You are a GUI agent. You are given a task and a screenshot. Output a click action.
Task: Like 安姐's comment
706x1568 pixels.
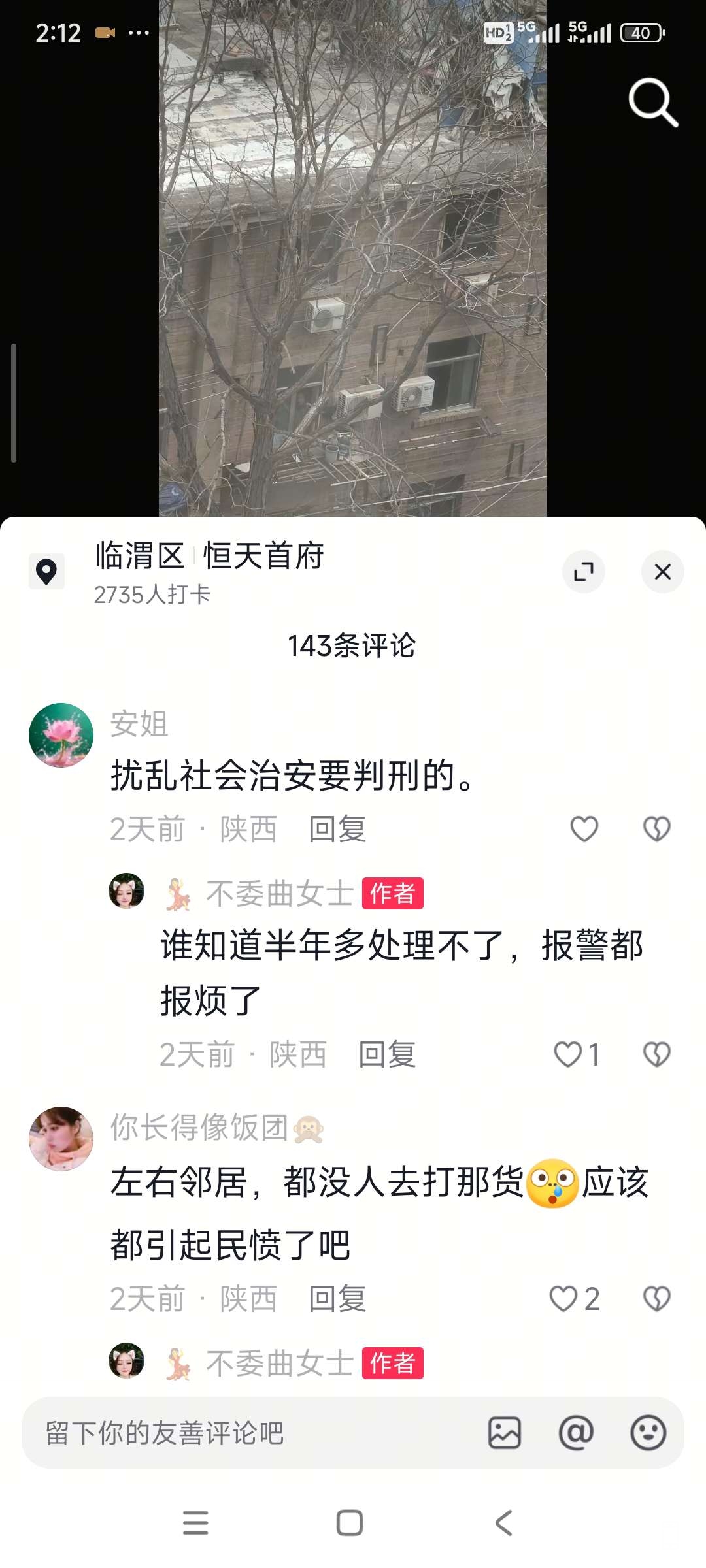tap(584, 829)
